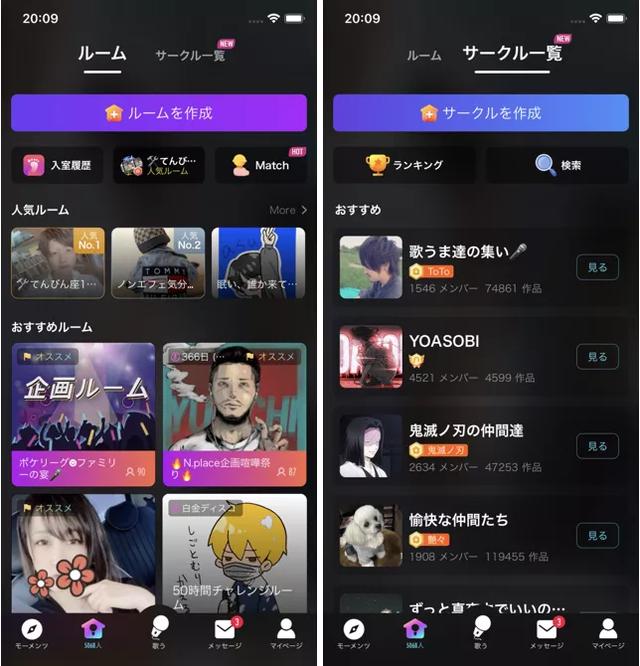Tap 見る for YOASOBI circle

[597, 357]
